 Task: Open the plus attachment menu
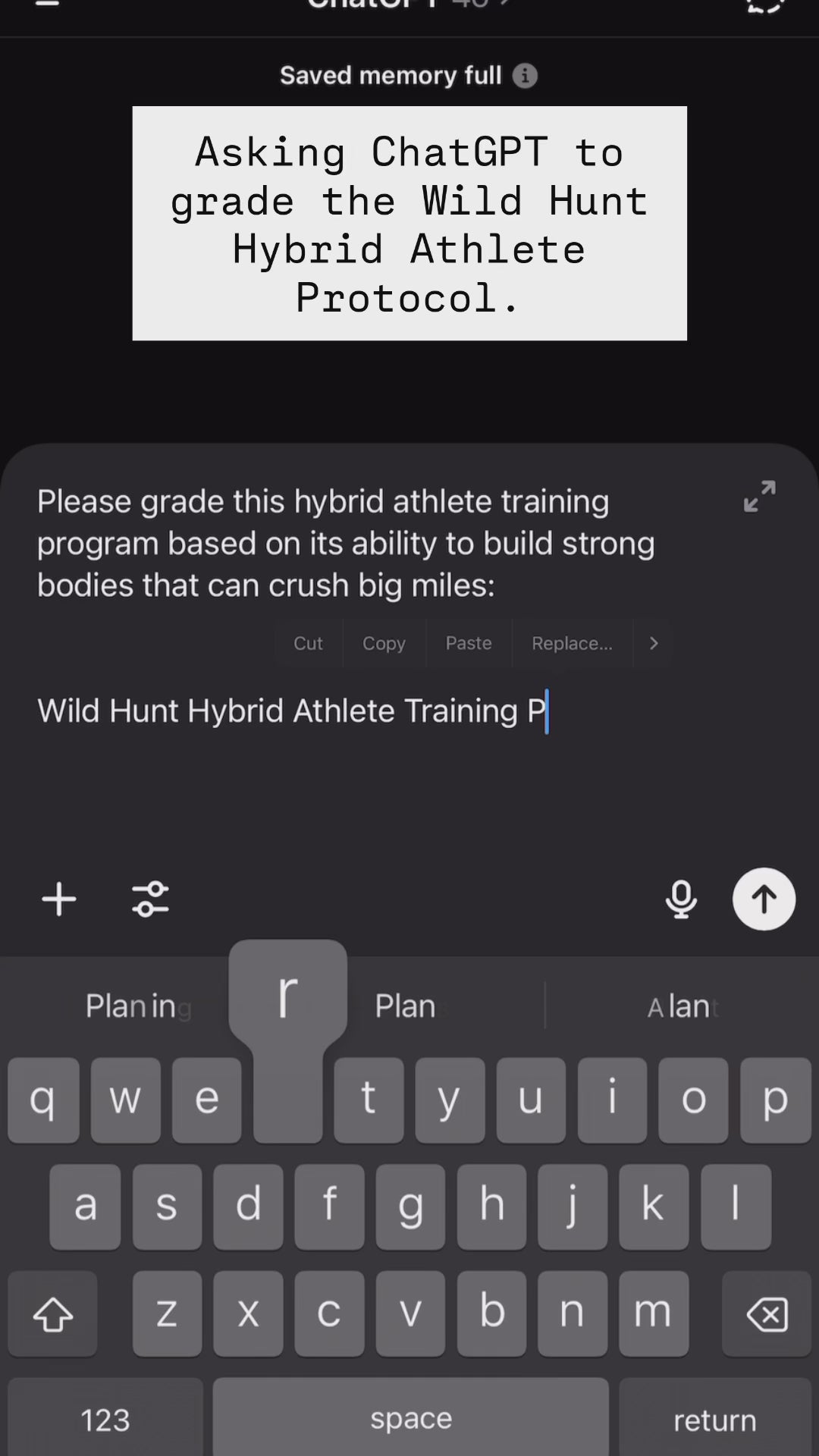click(x=59, y=899)
